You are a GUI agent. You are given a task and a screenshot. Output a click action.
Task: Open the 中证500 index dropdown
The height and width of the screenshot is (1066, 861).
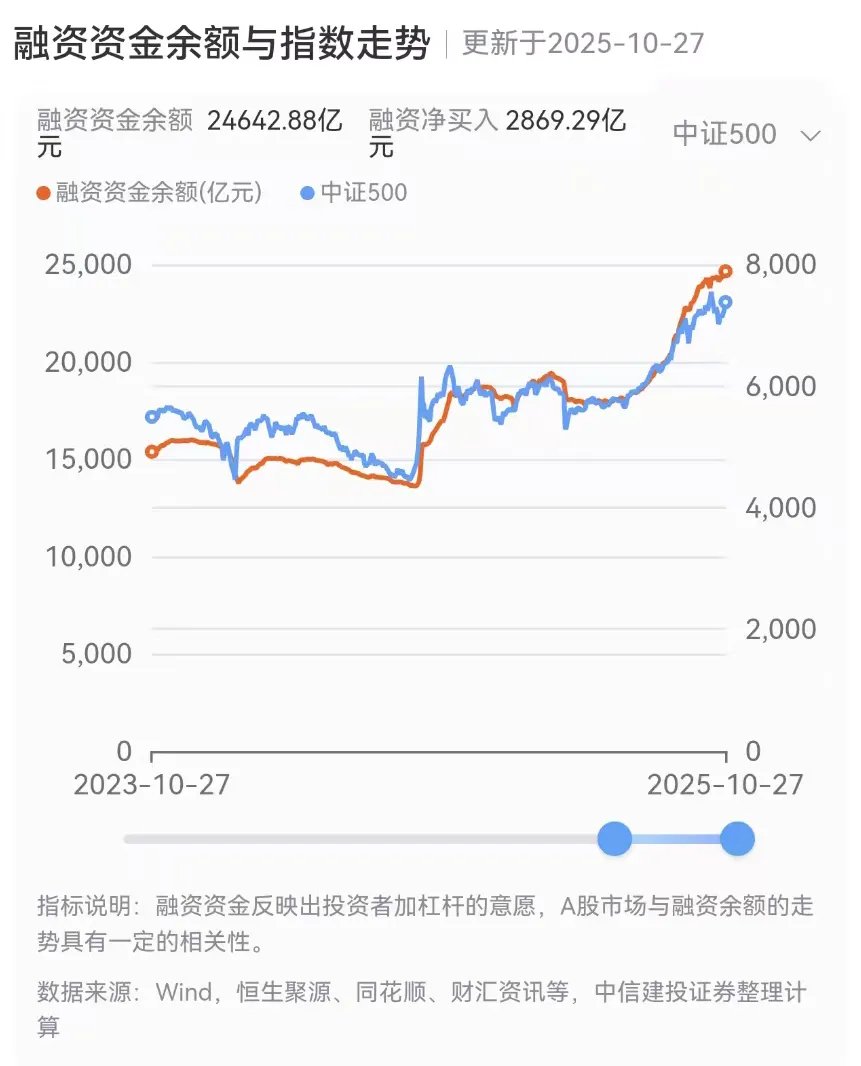pos(747,134)
